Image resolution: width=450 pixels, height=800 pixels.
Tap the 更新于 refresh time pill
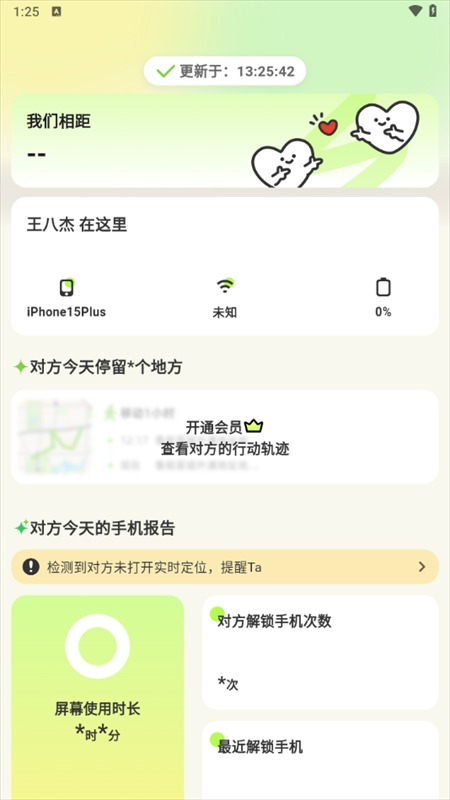(x=225, y=71)
